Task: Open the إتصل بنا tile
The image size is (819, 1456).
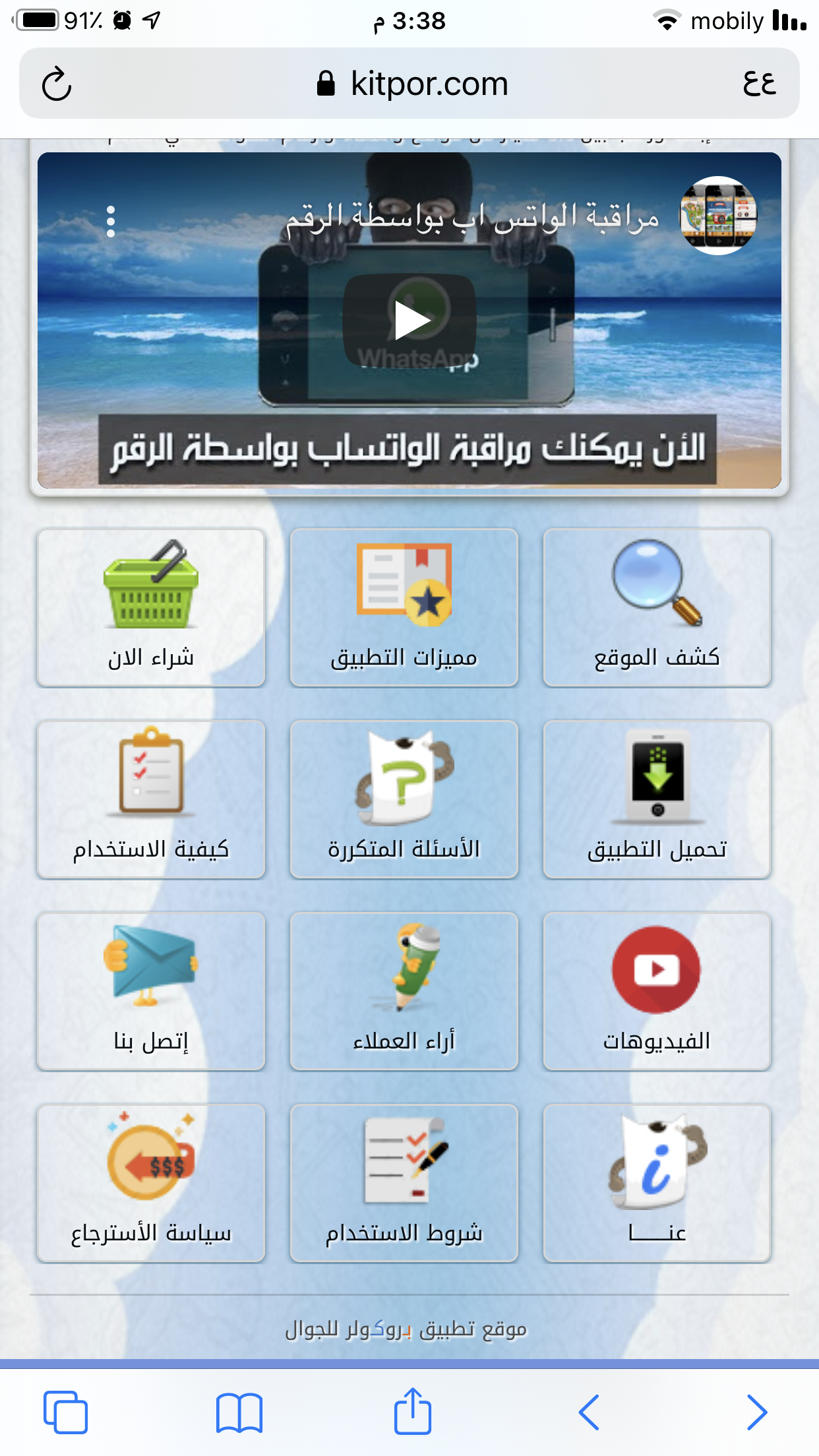Action: 151,991
